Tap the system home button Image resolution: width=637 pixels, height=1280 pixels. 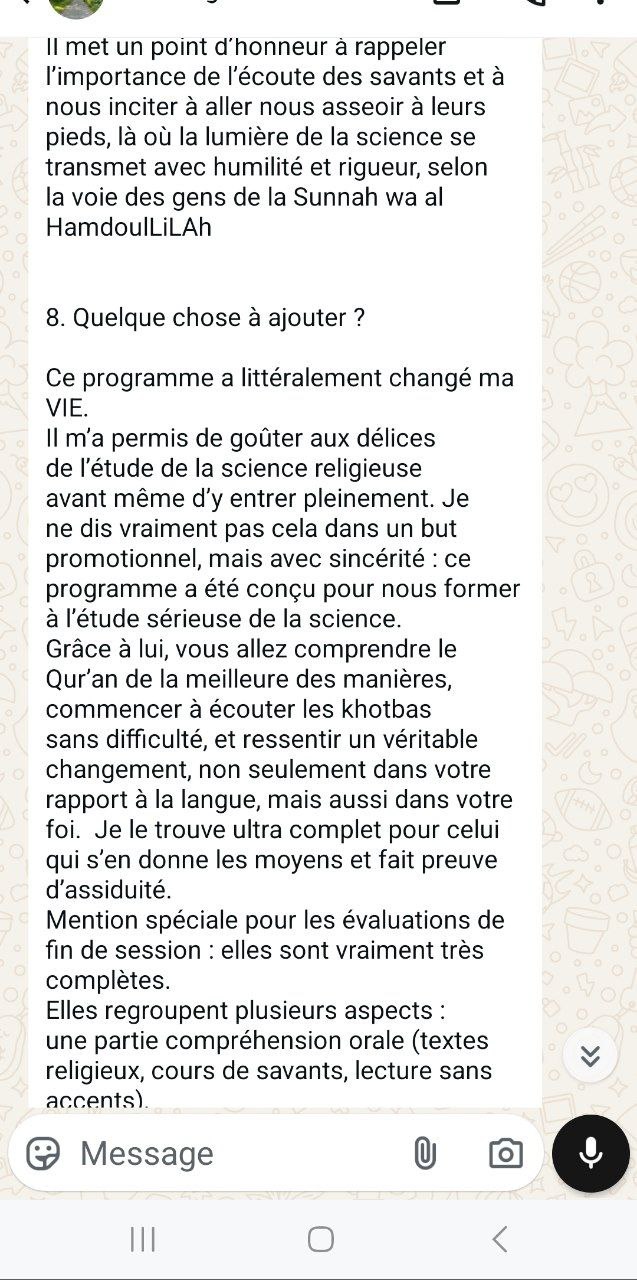[x=320, y=1240]
